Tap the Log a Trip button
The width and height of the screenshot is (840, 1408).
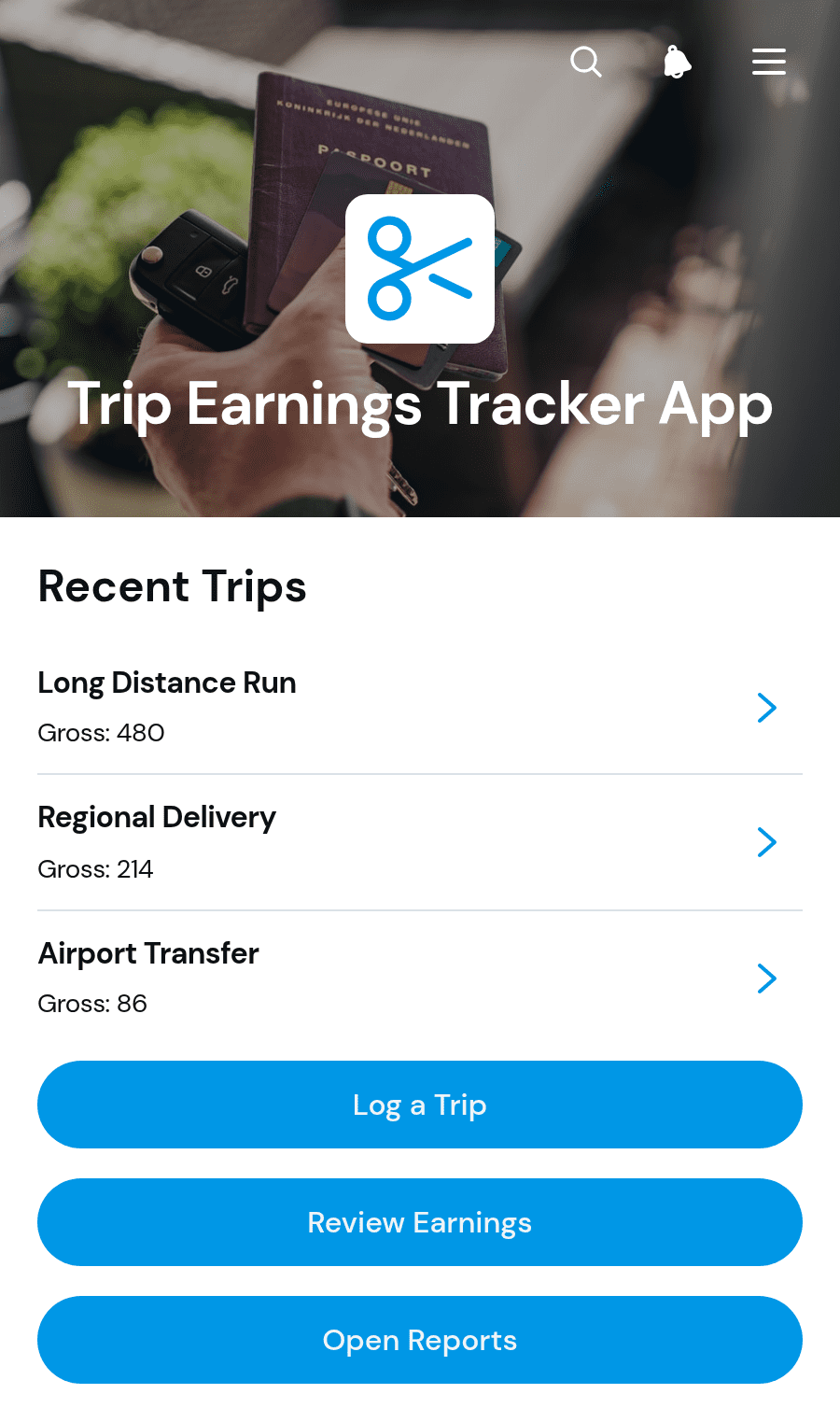pos(420,1105)
